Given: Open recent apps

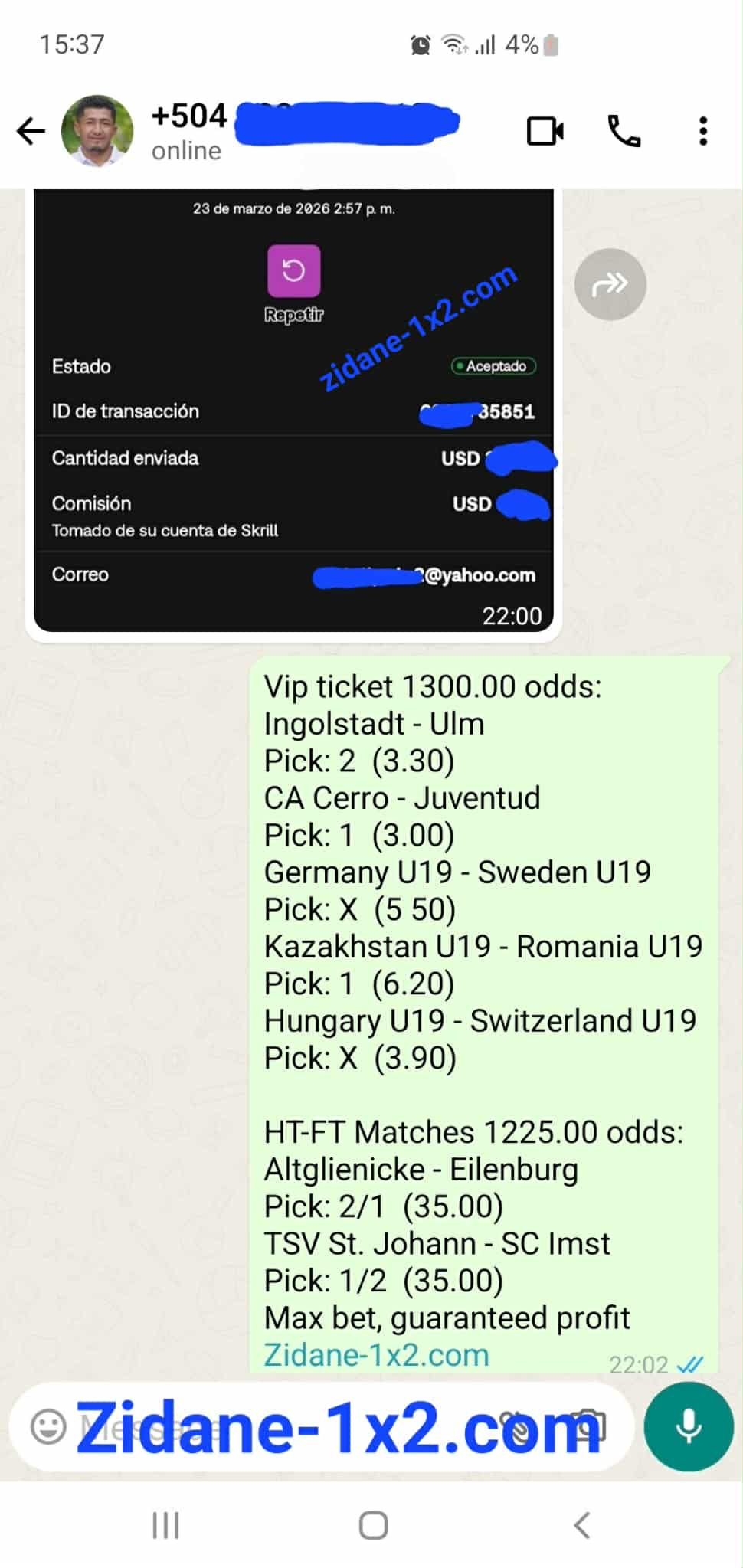Looking at the screenshot, I should 165,1525.
